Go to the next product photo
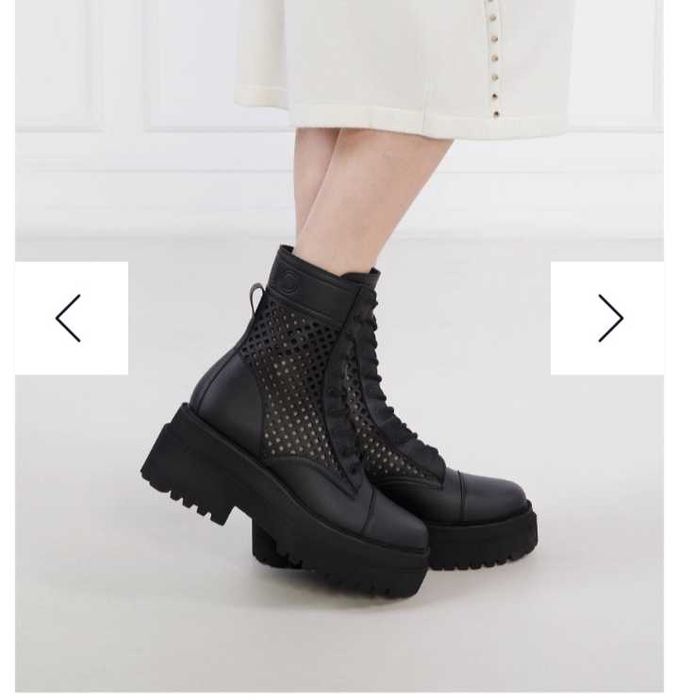Image resolution: width=679 pixels, height=700 pixels. coord(608,318)
